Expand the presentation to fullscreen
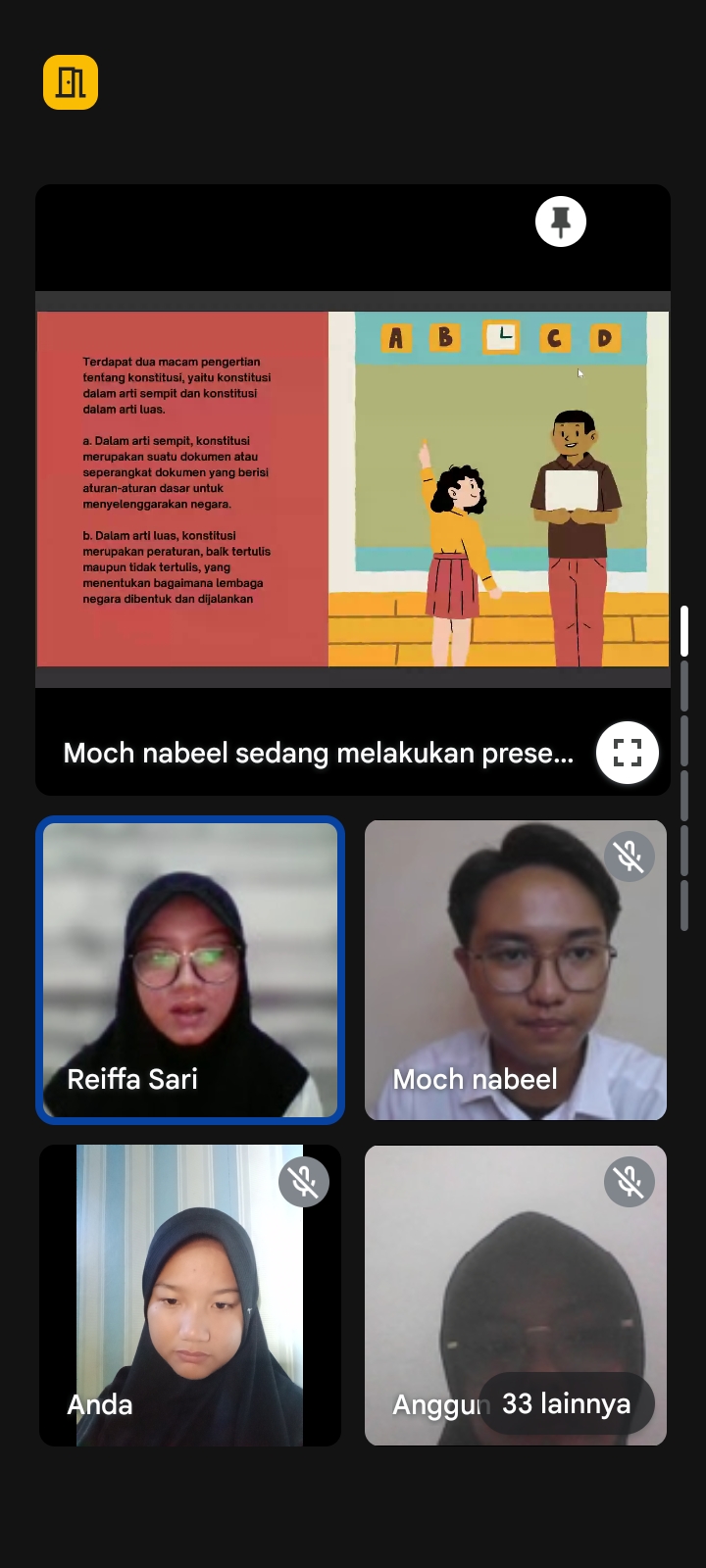 (x=628, y=753)
